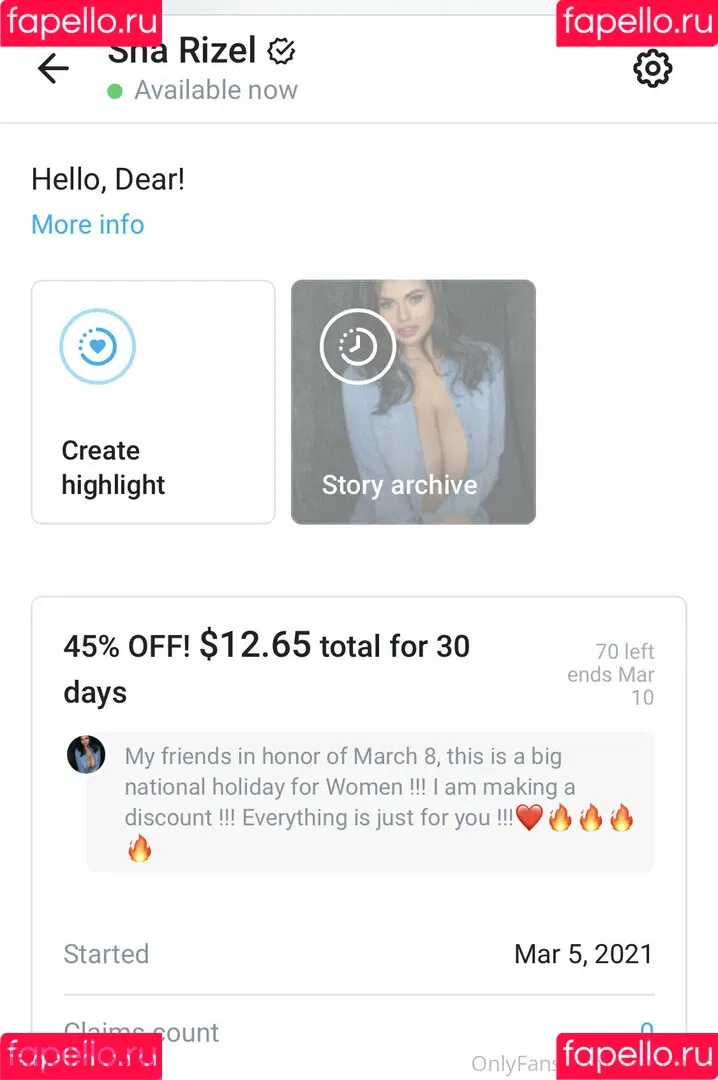This screenshot has height=1080, width=718.
Task: Tap the More info link
Action: pyautogui.click(x=88, y=224)
